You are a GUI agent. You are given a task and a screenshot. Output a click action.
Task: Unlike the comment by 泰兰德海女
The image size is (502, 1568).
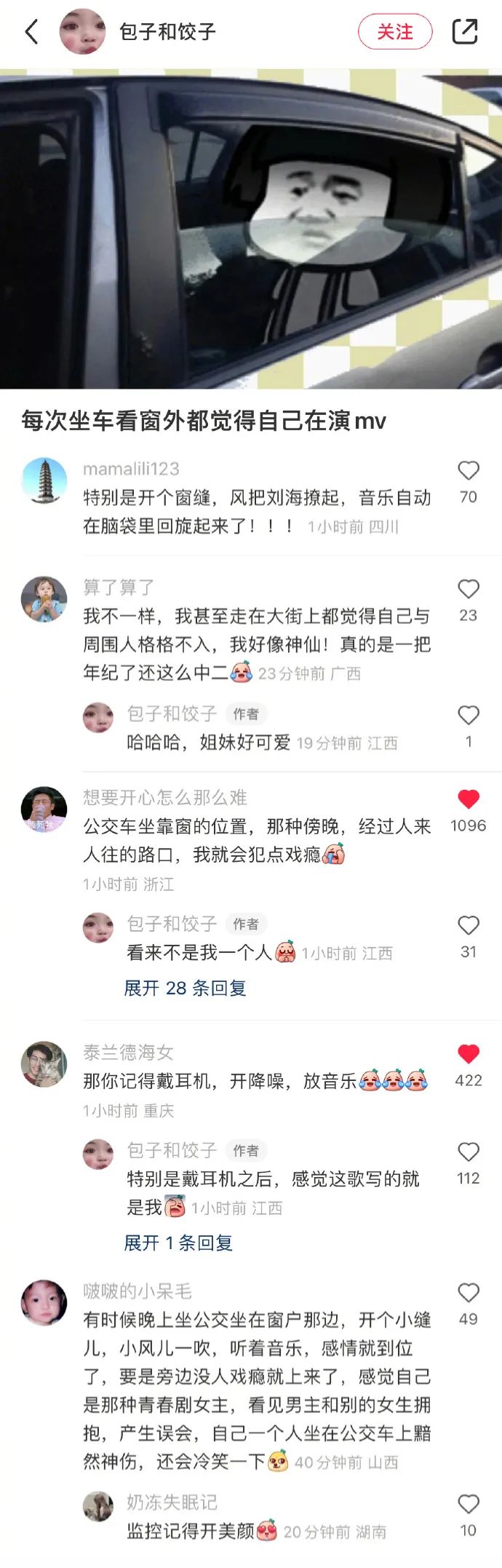(469, 1054)
